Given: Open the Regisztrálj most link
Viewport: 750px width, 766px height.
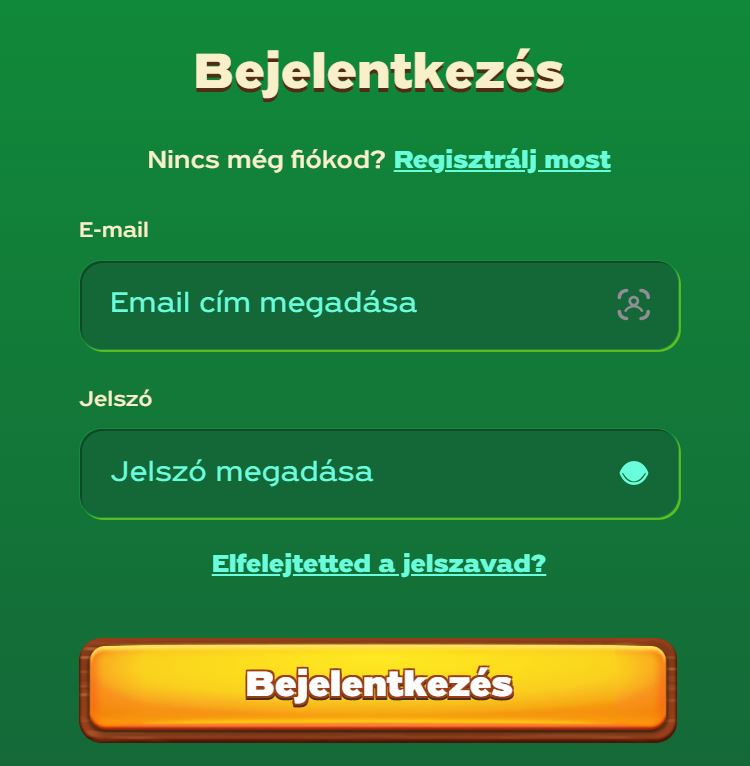Looking at the screenshot, I should (502, 160).
